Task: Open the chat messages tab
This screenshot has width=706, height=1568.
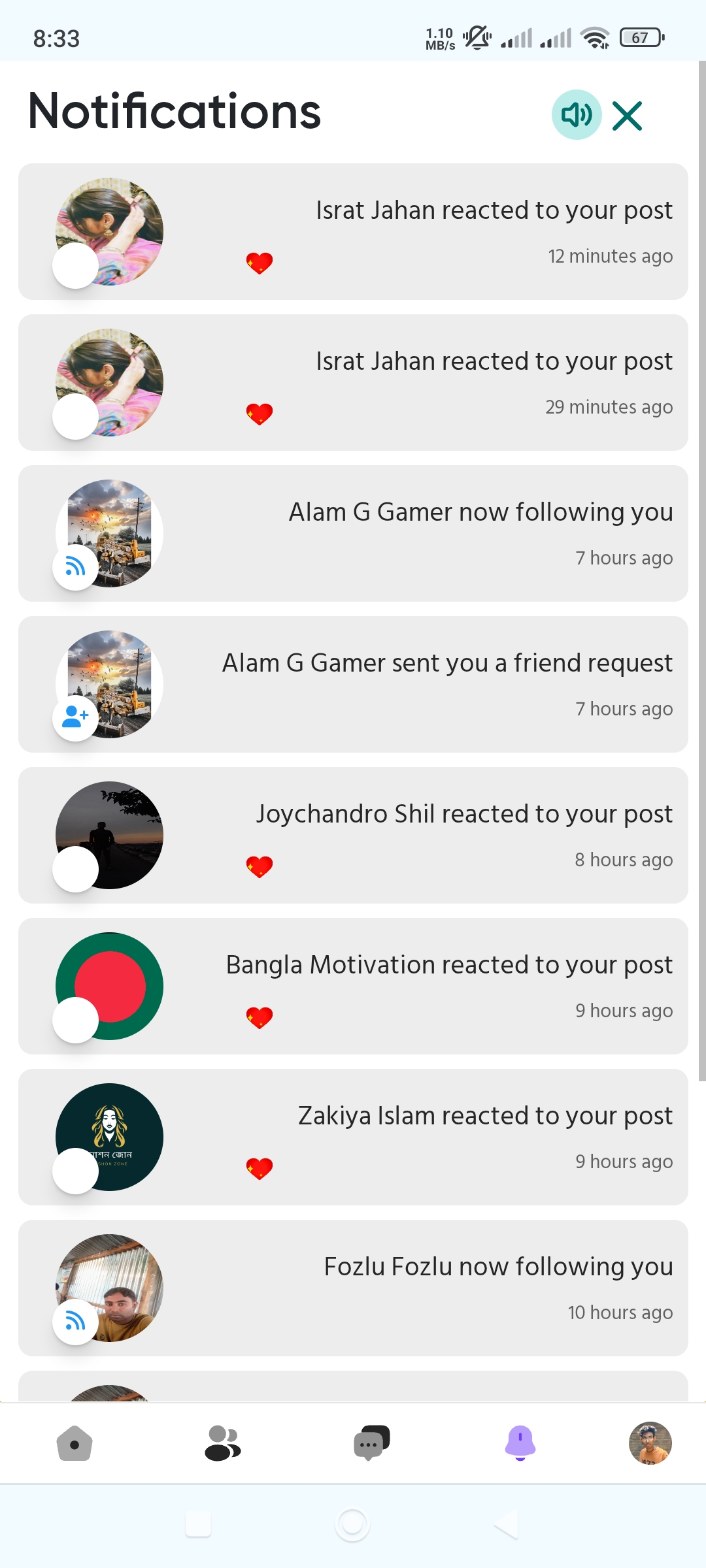Action: tap(371, 1443)
